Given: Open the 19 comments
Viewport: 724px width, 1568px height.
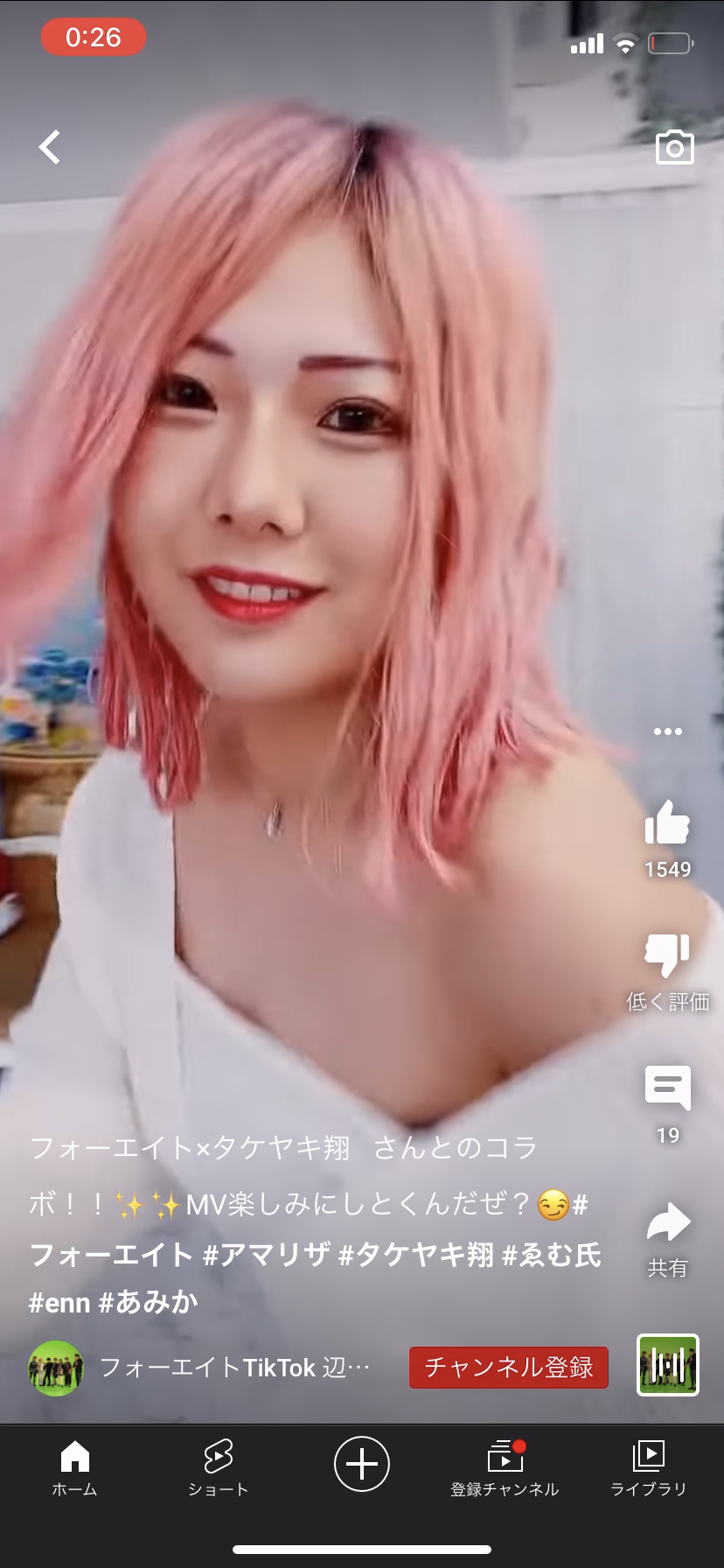Looking at the screenshot, I should pyautogui.click(x=667, y=1088).
